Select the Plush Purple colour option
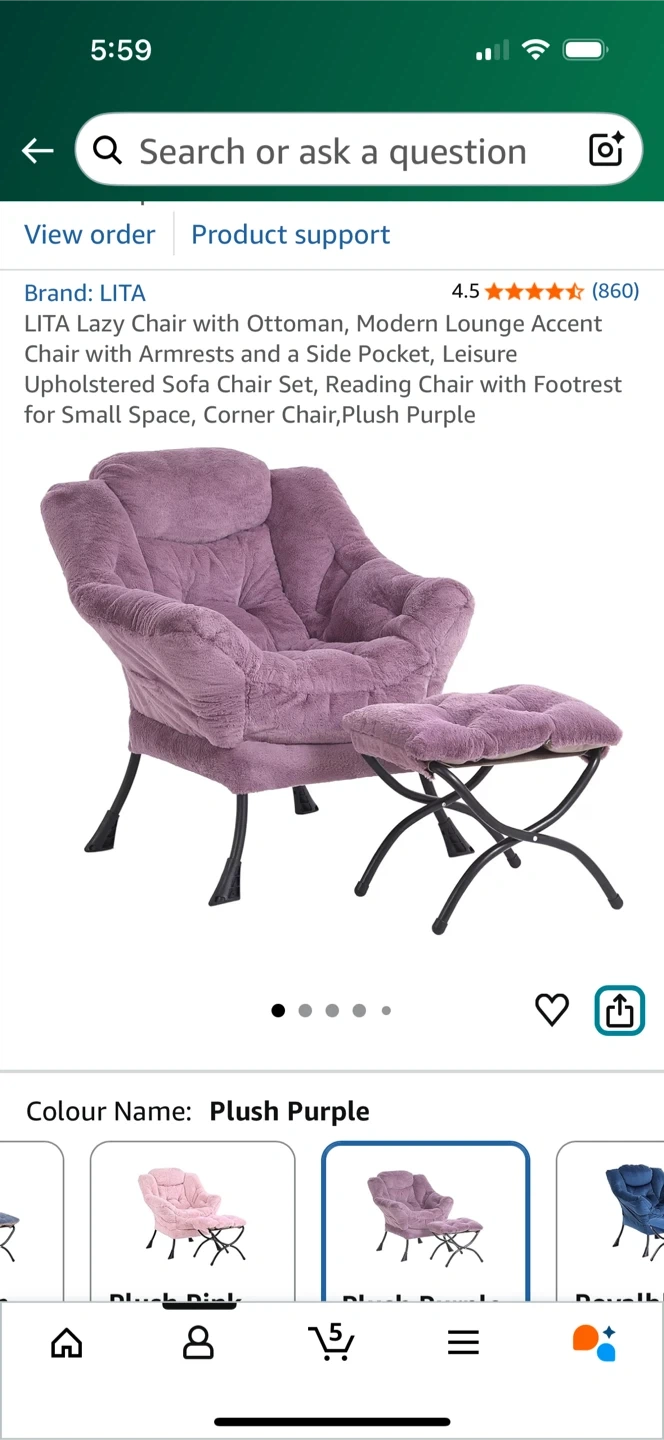The width and height of the screenshot is (664, 1440). tap(425, 1222)
